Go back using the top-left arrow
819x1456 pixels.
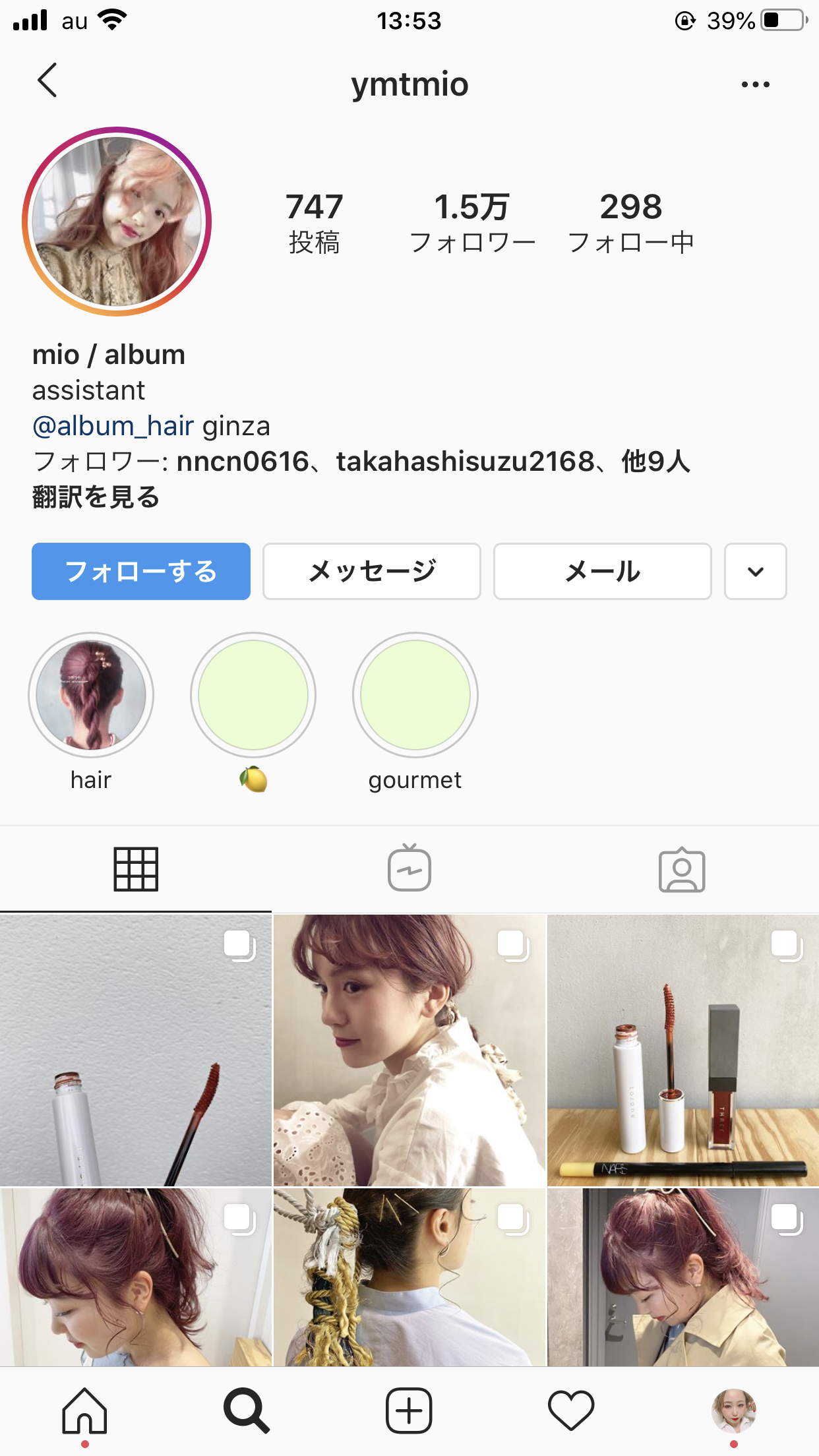47,81
